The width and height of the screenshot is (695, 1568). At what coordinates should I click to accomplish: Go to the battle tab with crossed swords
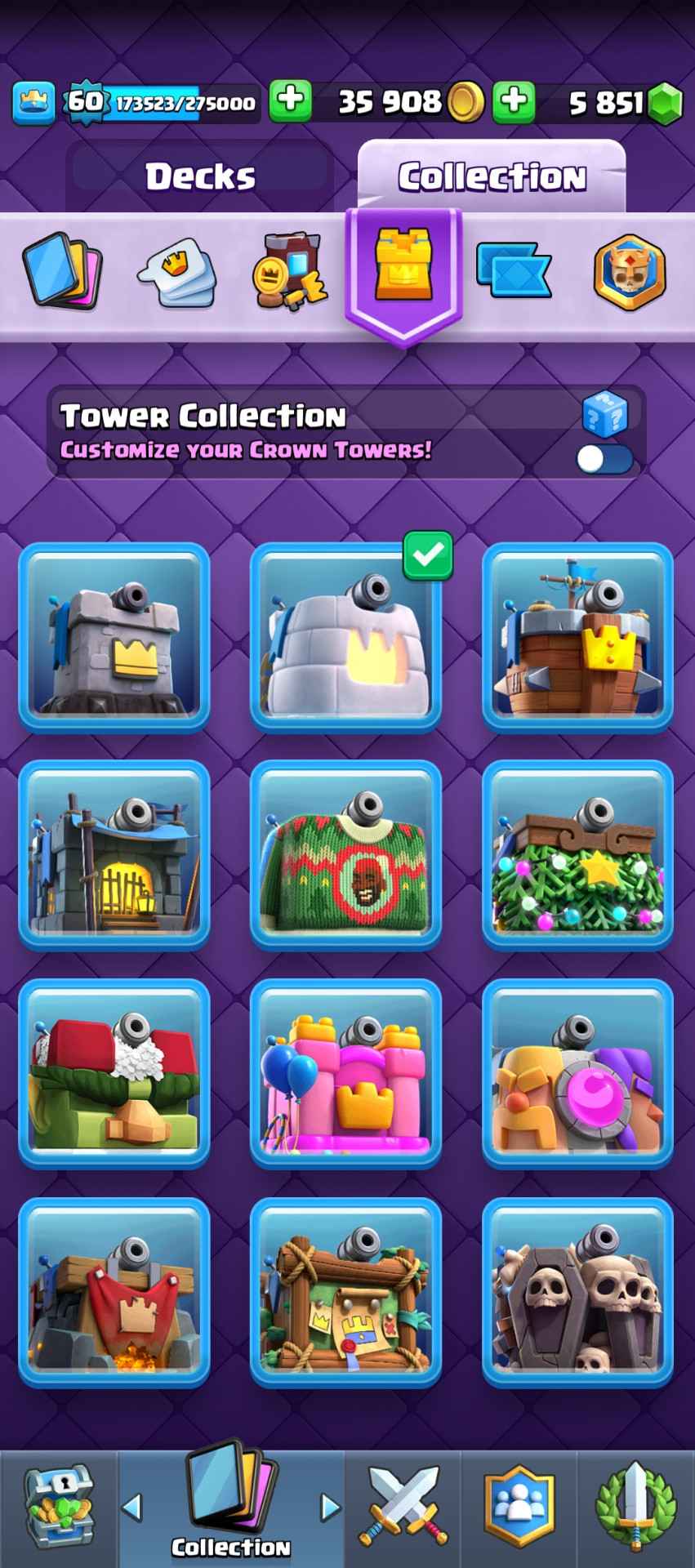pos(406,1507)
